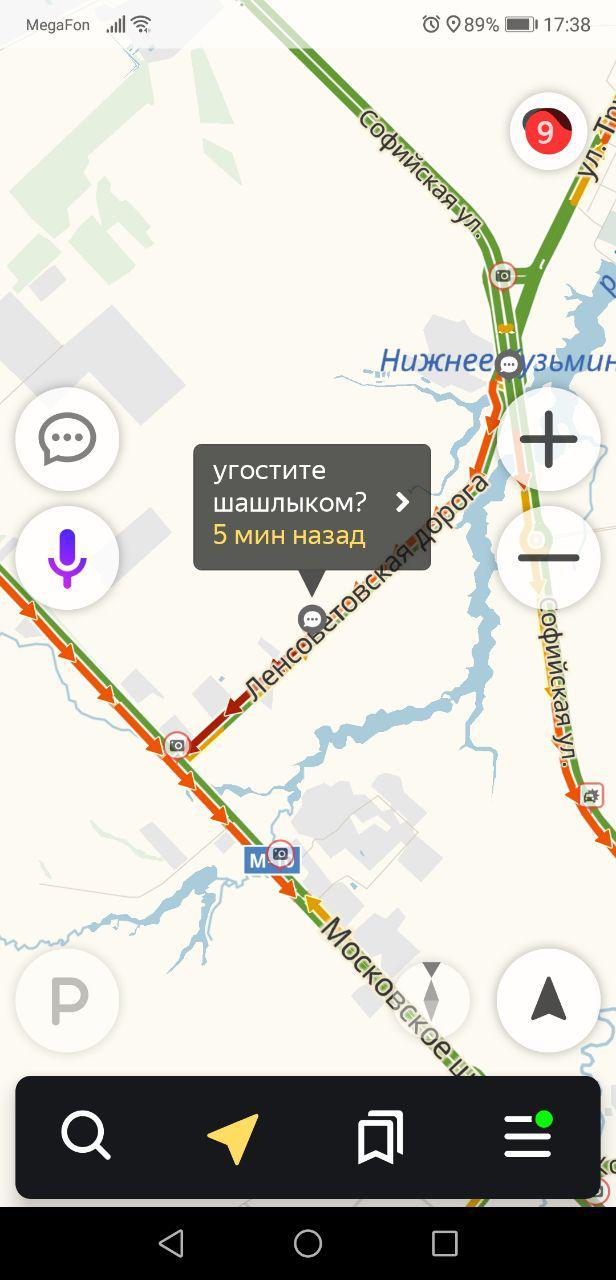Tap the comment marker on Ленсоветовская дорога
Image resolution: width=616 pixels, height=1280 pixels.
313,619
